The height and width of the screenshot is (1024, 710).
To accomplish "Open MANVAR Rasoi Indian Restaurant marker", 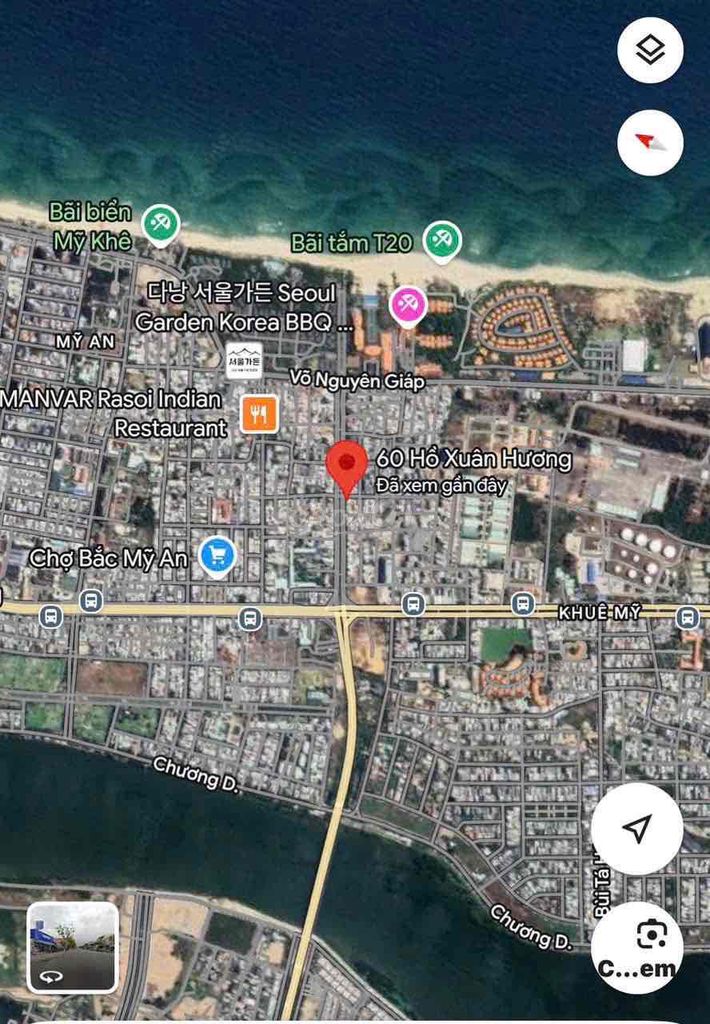I will (259, 413).
